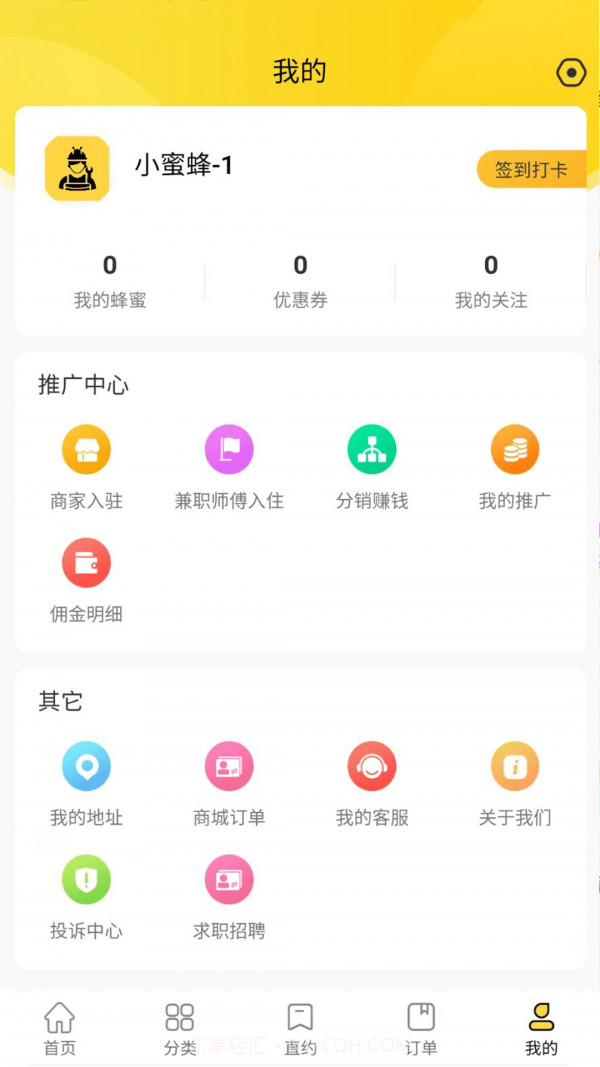Go to 投诉中心 complaint center
Screen dimensions: 600x1067
point(87,897)
